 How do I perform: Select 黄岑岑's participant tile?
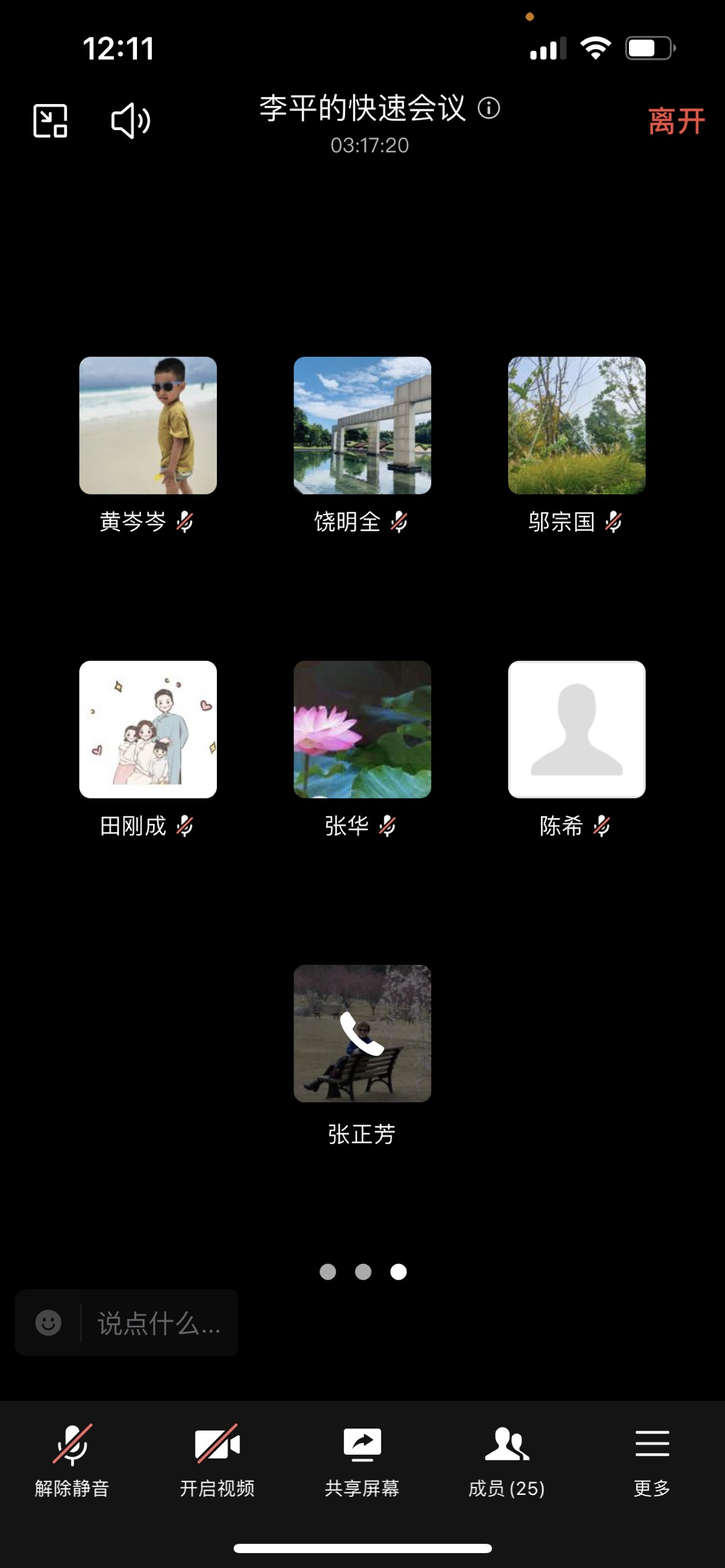pos(148,425)
